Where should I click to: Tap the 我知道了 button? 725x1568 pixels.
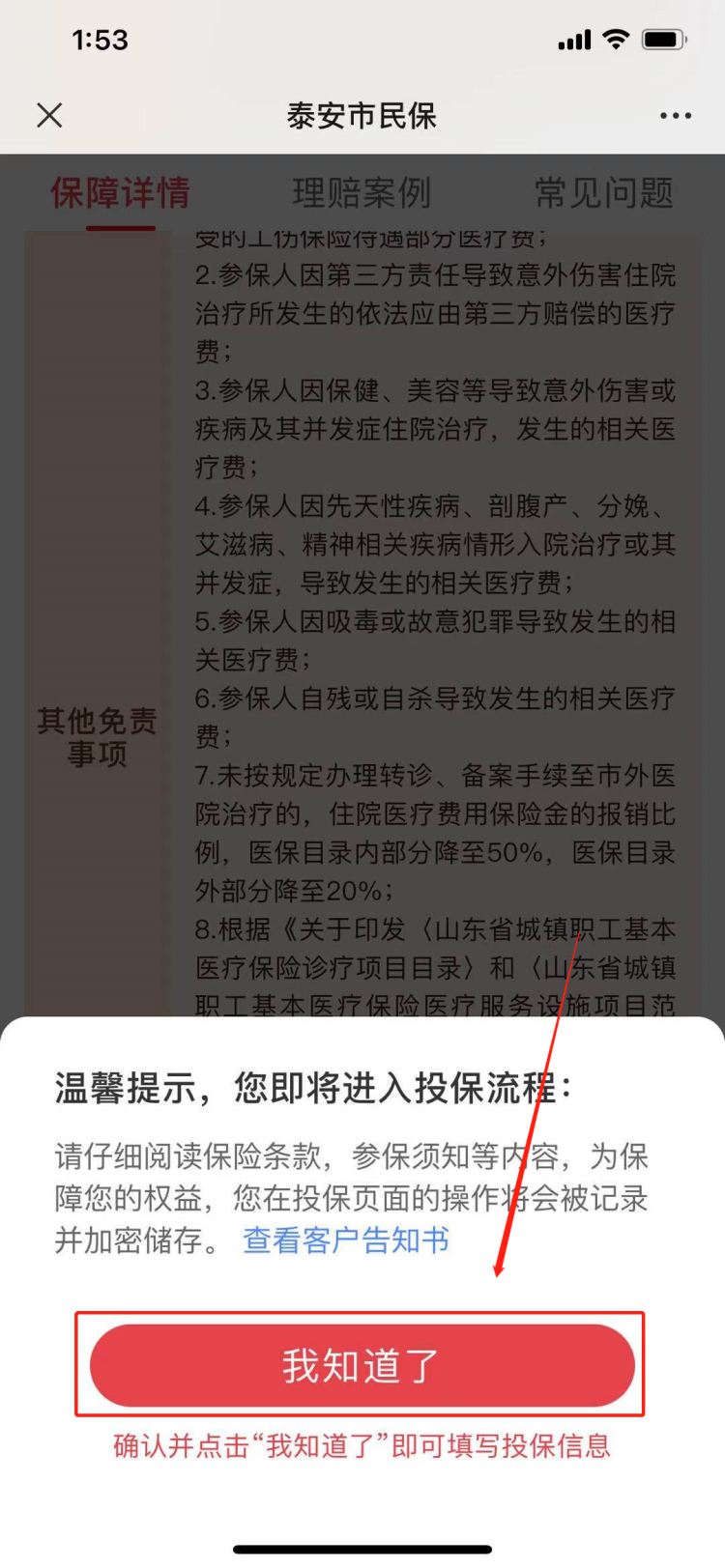tap(362, 1365)
